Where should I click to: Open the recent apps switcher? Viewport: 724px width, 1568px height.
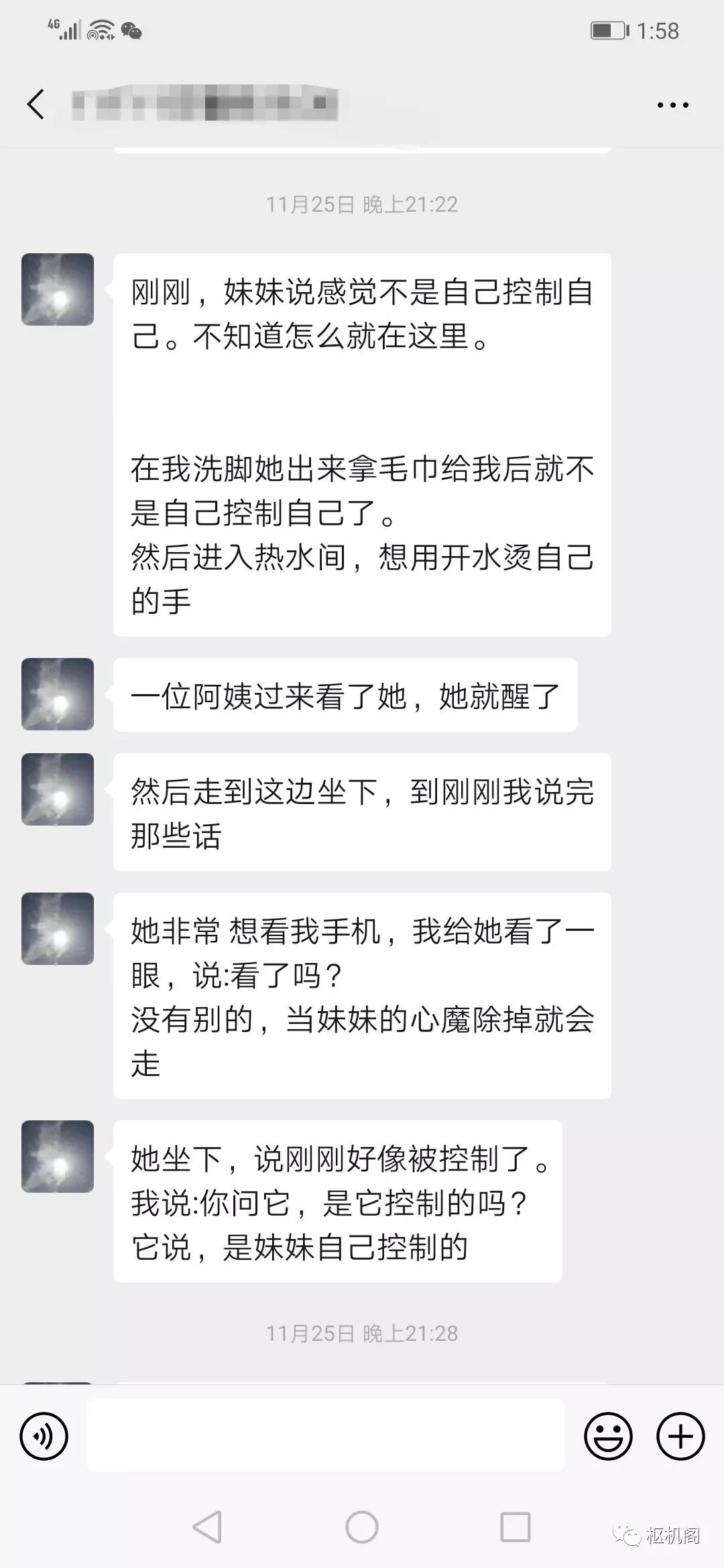tap(516, 1527)
